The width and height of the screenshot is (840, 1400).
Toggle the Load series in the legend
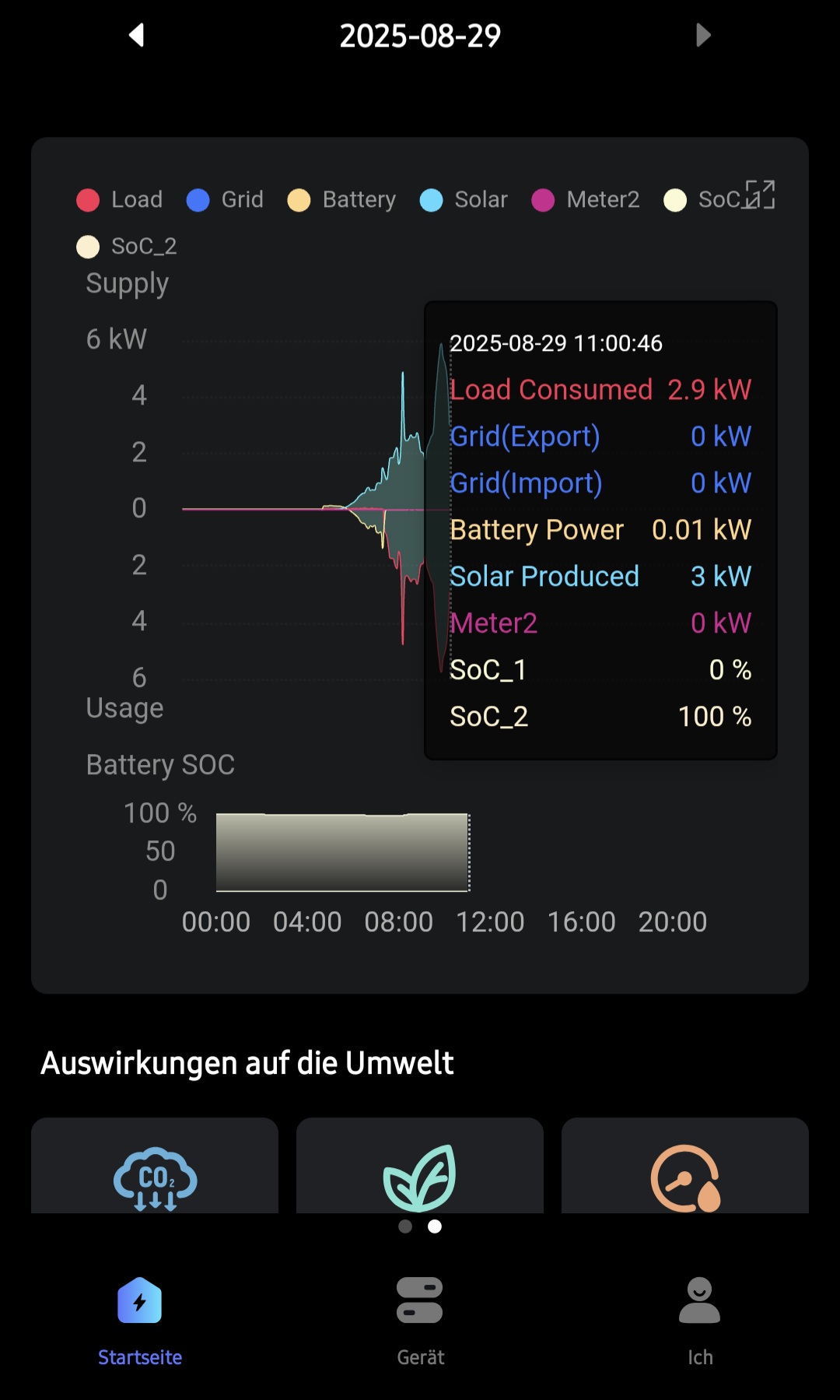tap(120, 200)
